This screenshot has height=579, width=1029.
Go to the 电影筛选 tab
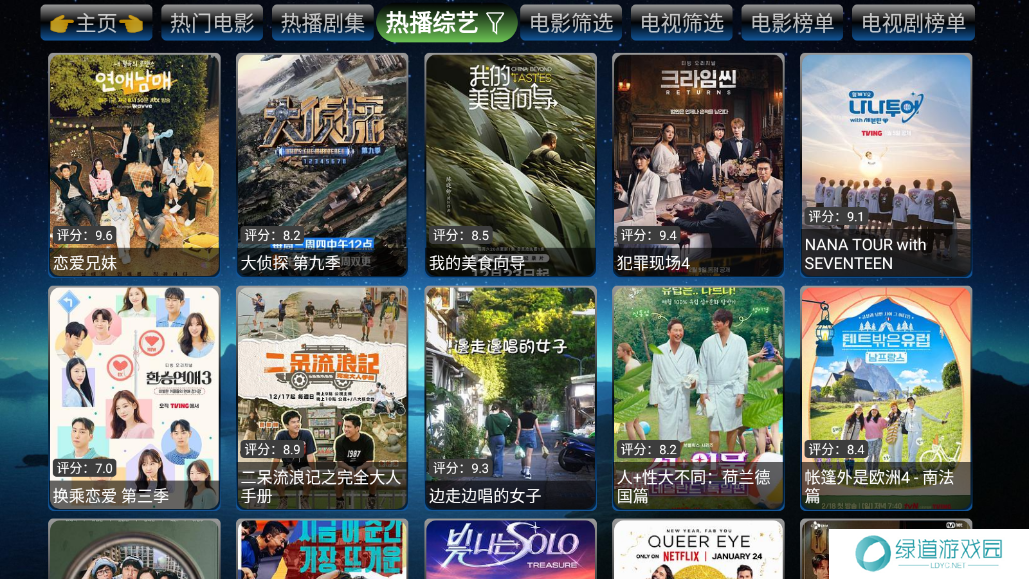pyautogui.click(x=571, y=23)
